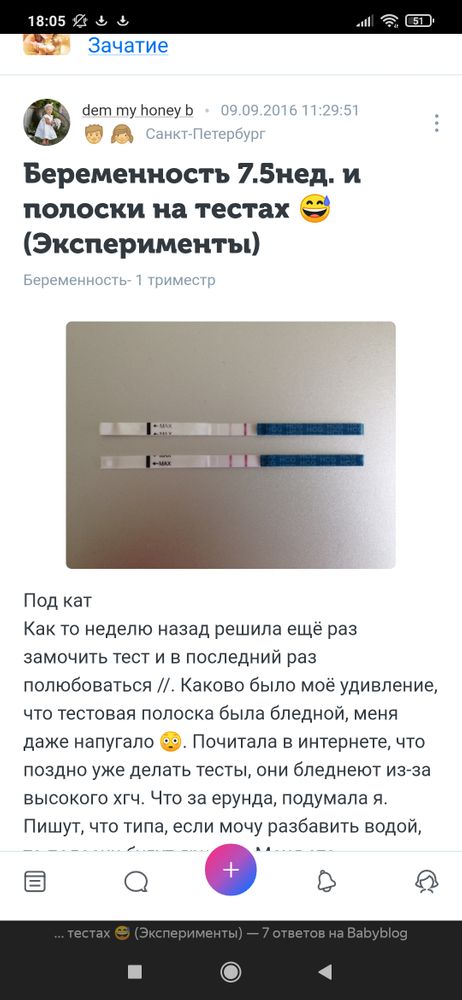Open the Беременность- 1 триместр category link
Viewport: 462px width, 1000px height.
click(x=119, y=280)
